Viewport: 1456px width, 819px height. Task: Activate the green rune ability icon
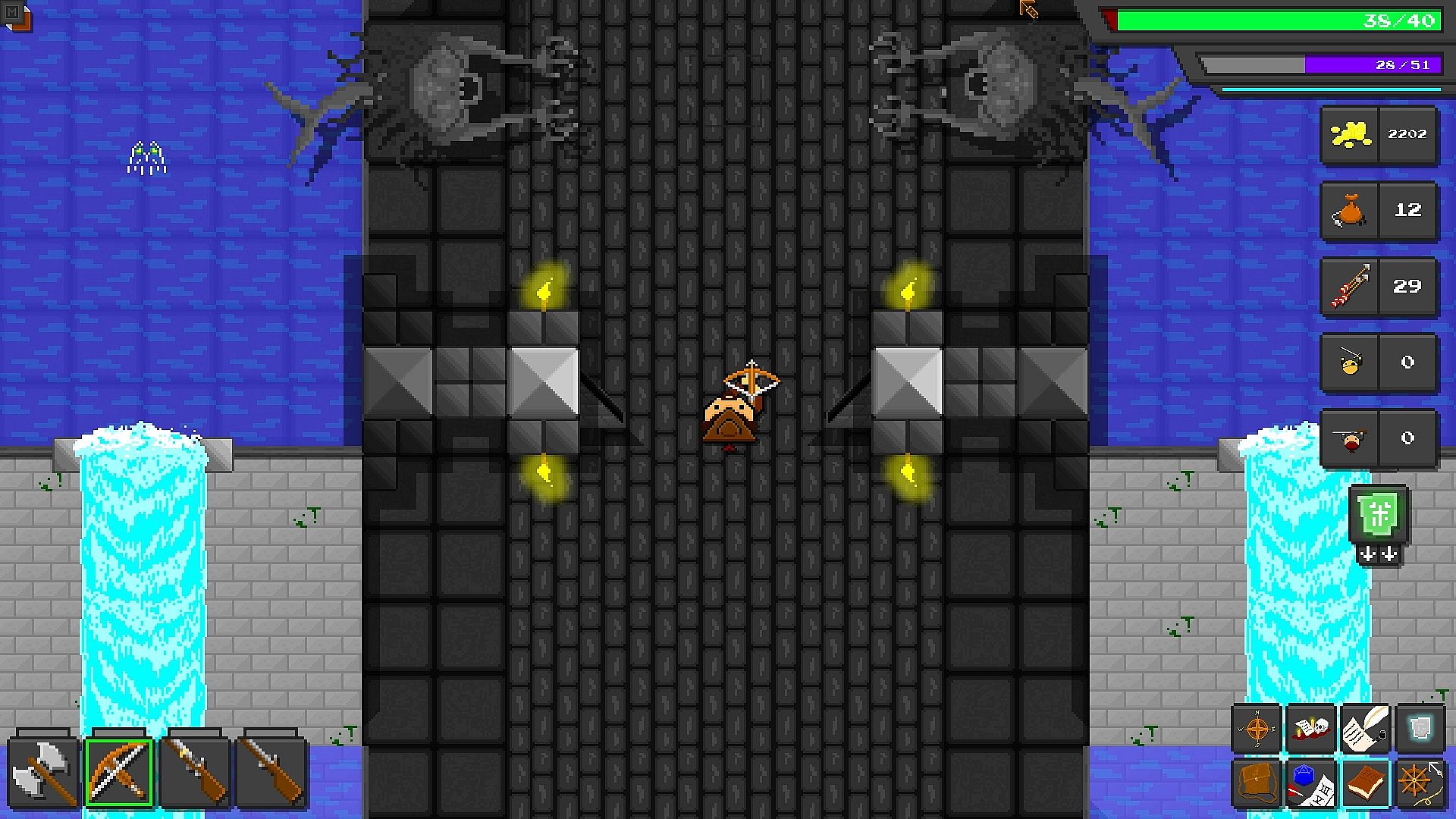click(x=1379, y=515)
